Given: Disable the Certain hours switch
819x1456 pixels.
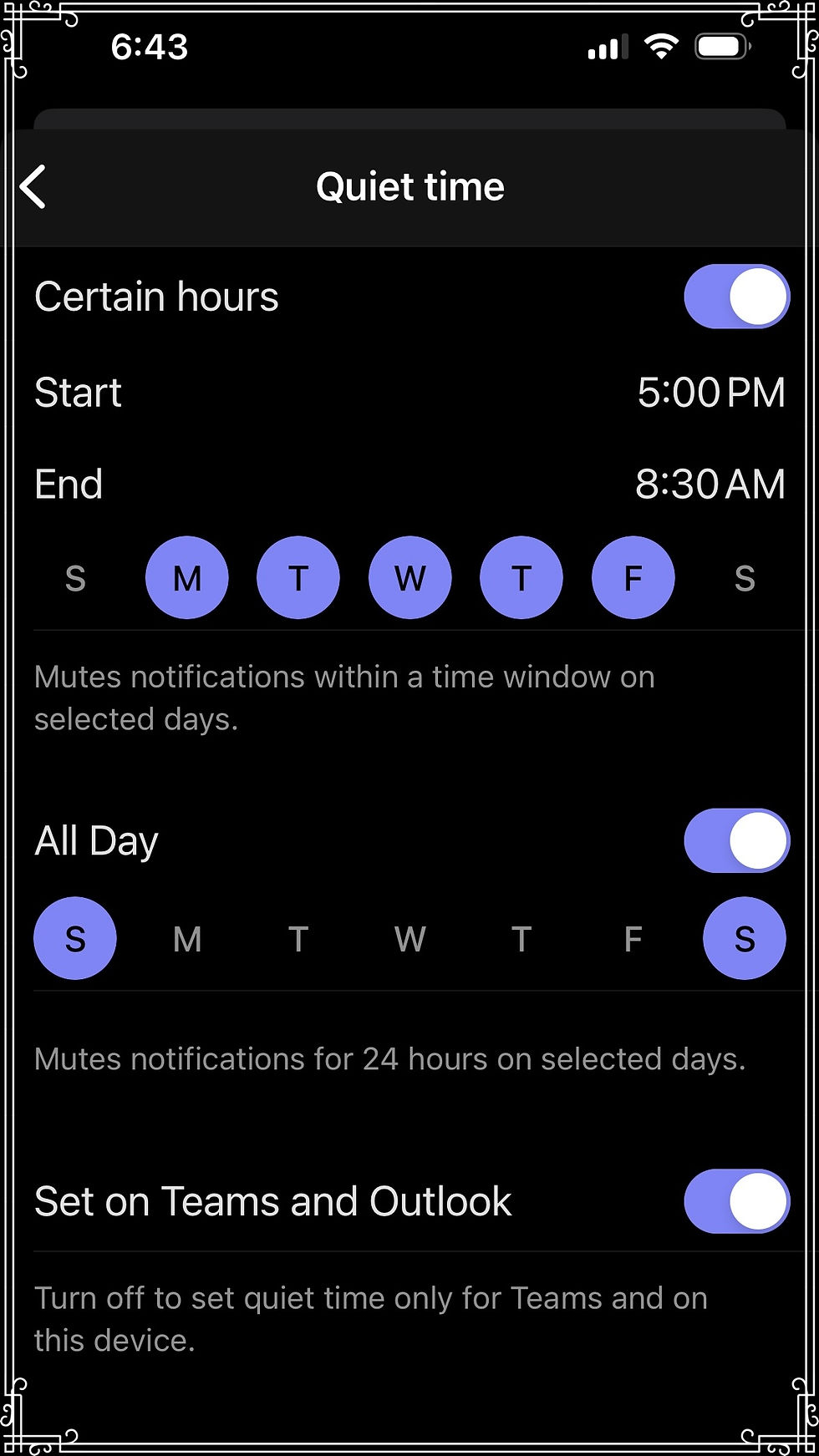Looking at the screenshot, I should (736, 297).
